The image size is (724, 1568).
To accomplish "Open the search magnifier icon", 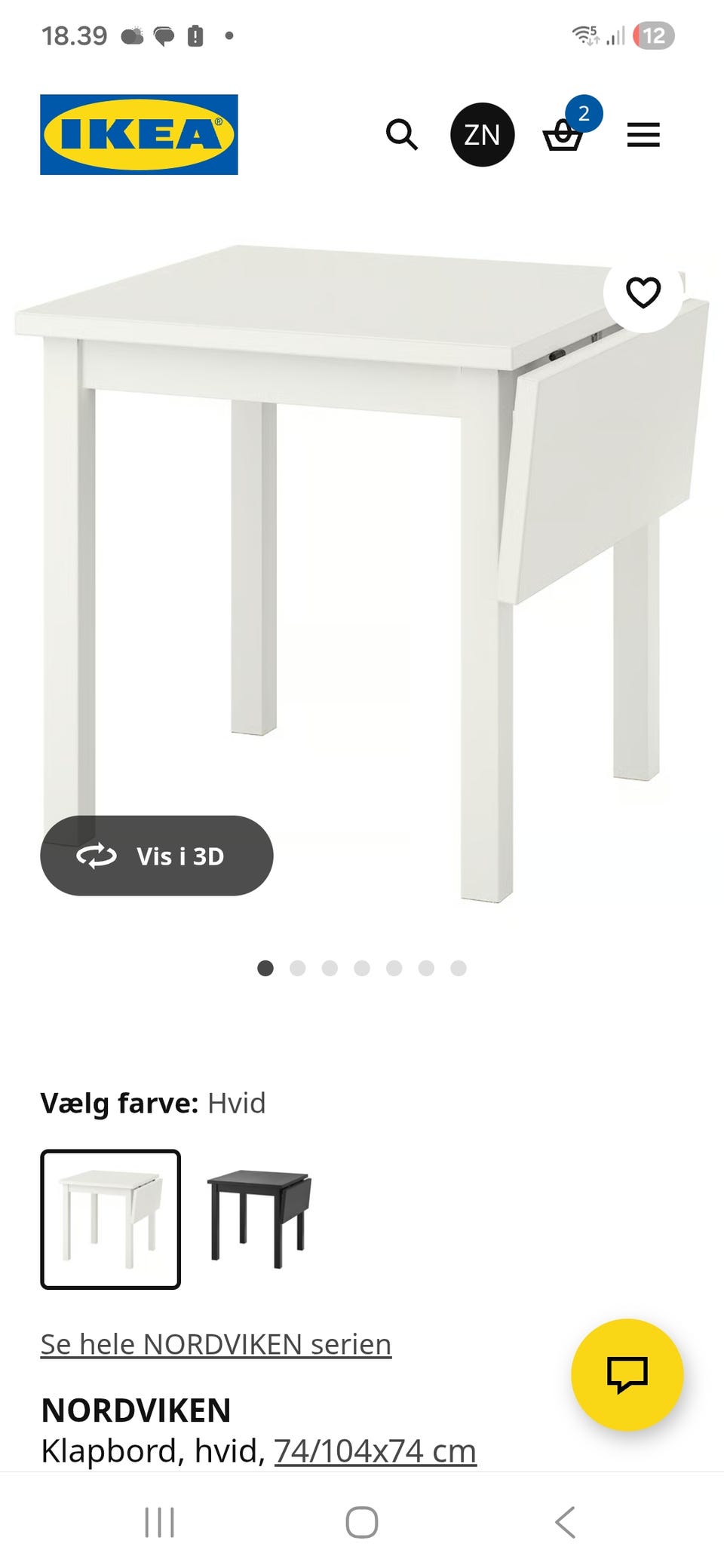I will (x=401, y=135).
